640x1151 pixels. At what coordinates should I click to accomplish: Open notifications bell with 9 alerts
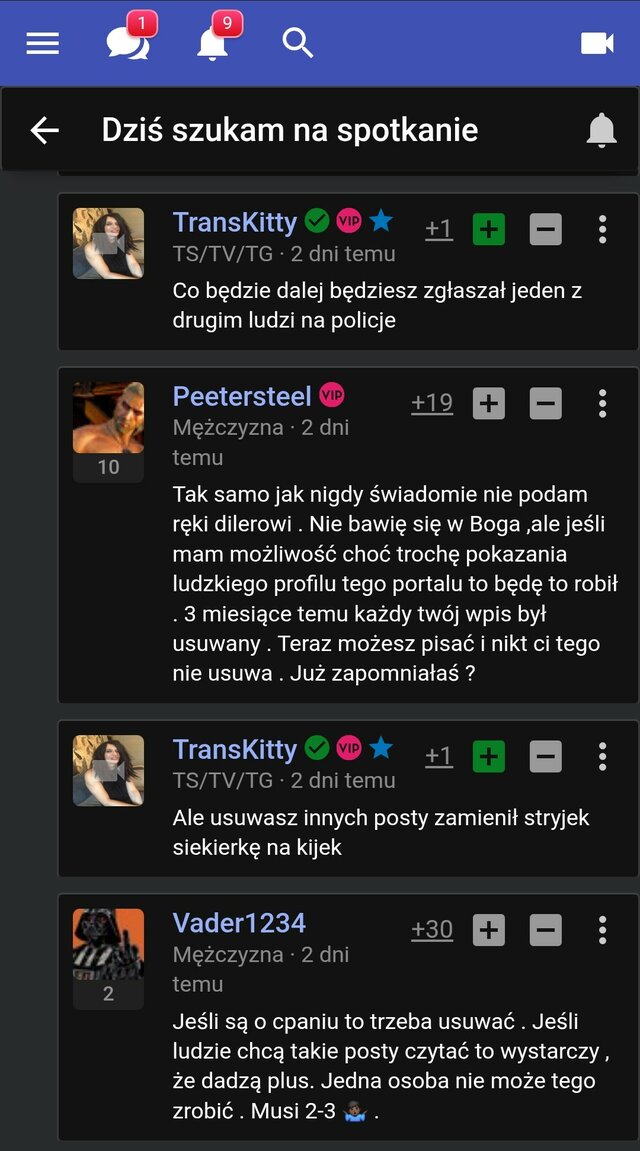pyautogui.click(x=212, y=43)
